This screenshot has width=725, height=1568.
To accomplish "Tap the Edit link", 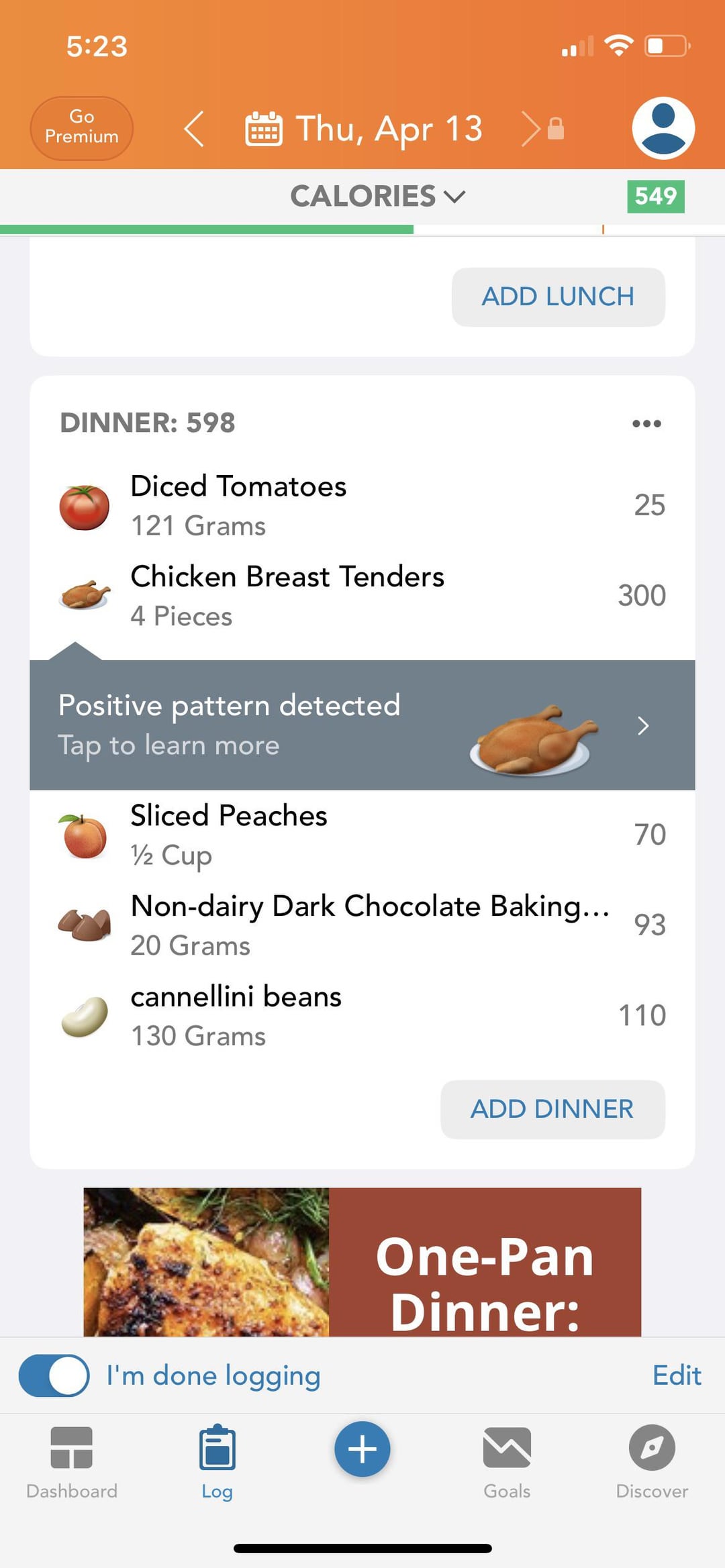I will point(677,1375).
